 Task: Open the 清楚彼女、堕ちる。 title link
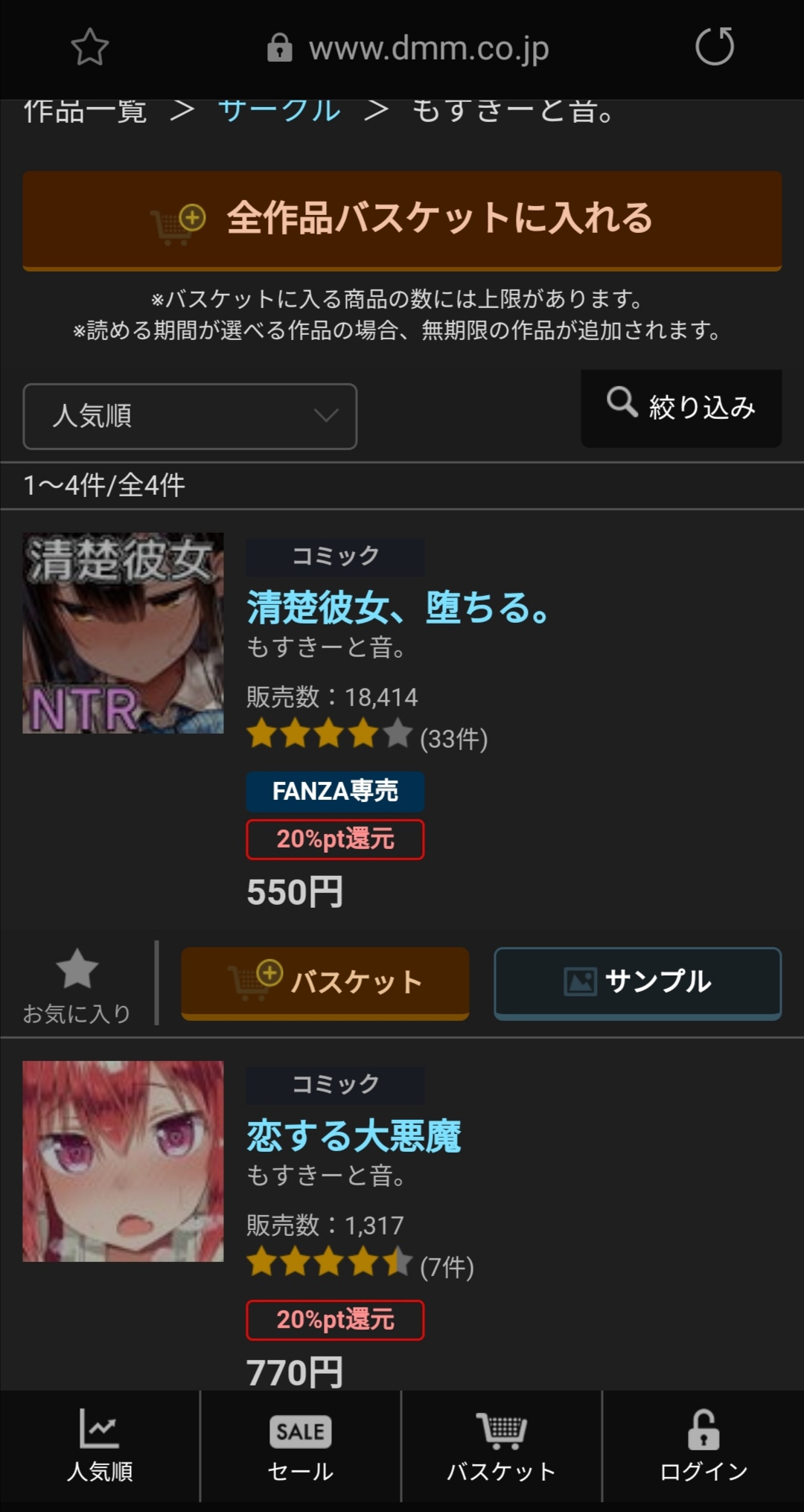click(x=398, y=607)
